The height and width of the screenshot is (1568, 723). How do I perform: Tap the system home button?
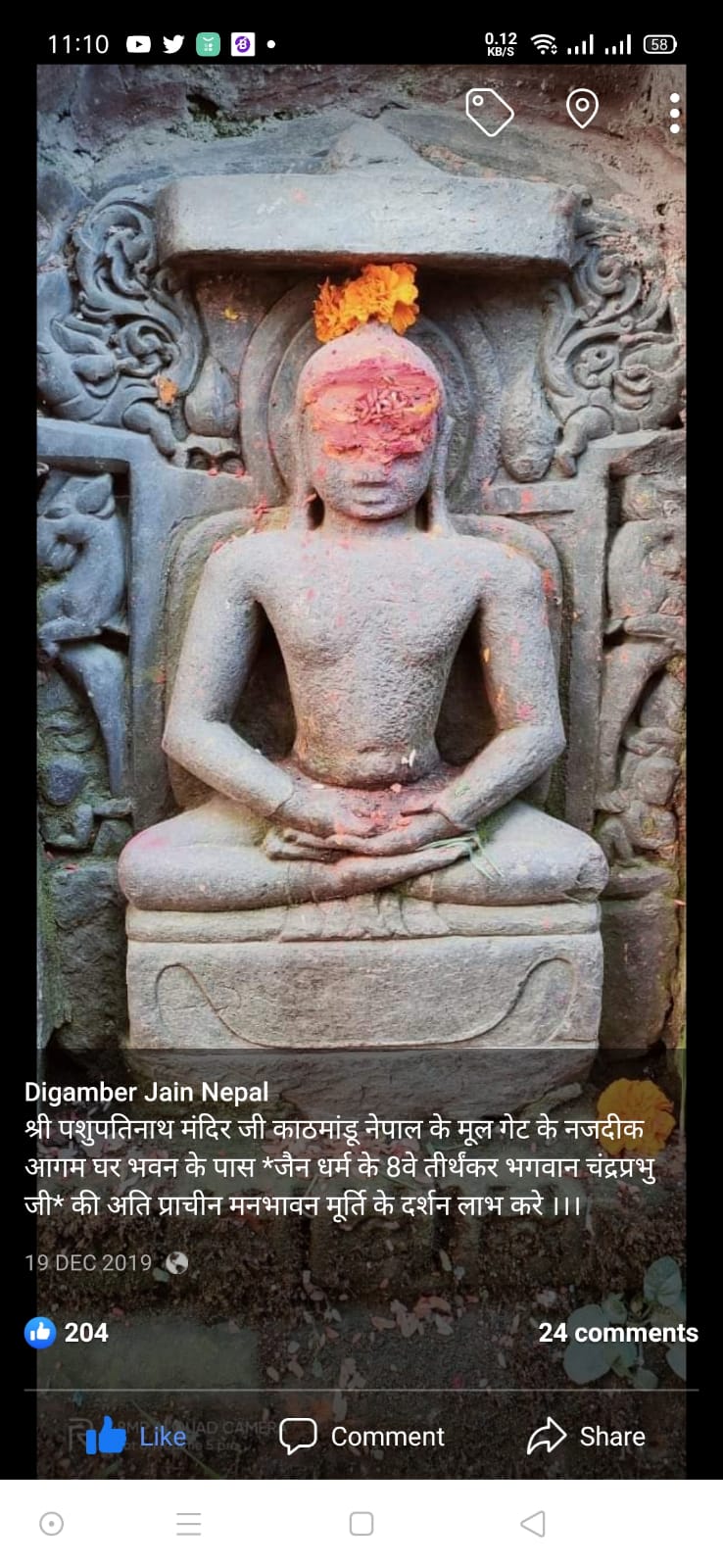pyautogui.click(x=361, y=1523)
